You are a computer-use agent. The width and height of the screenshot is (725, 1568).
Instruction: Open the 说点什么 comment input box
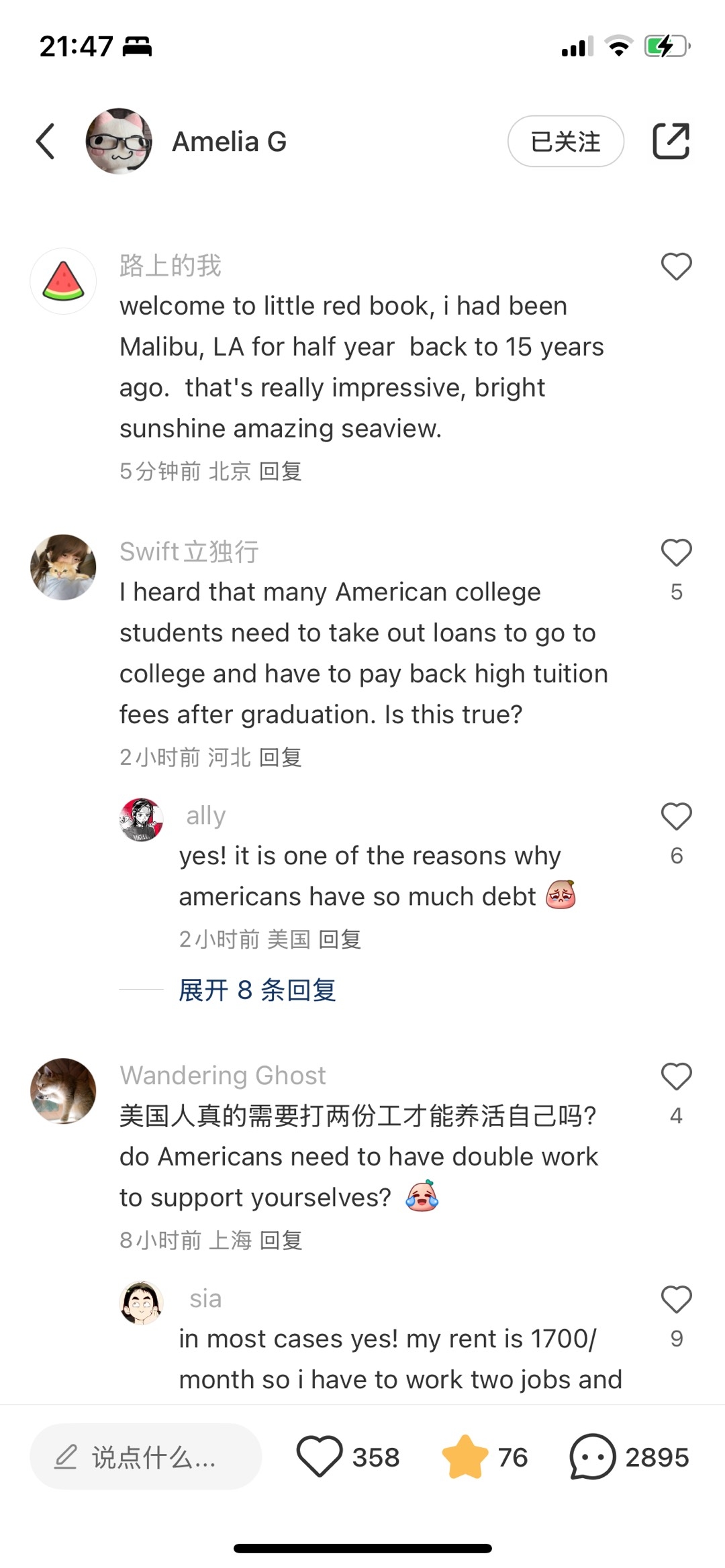[146, 1457]
